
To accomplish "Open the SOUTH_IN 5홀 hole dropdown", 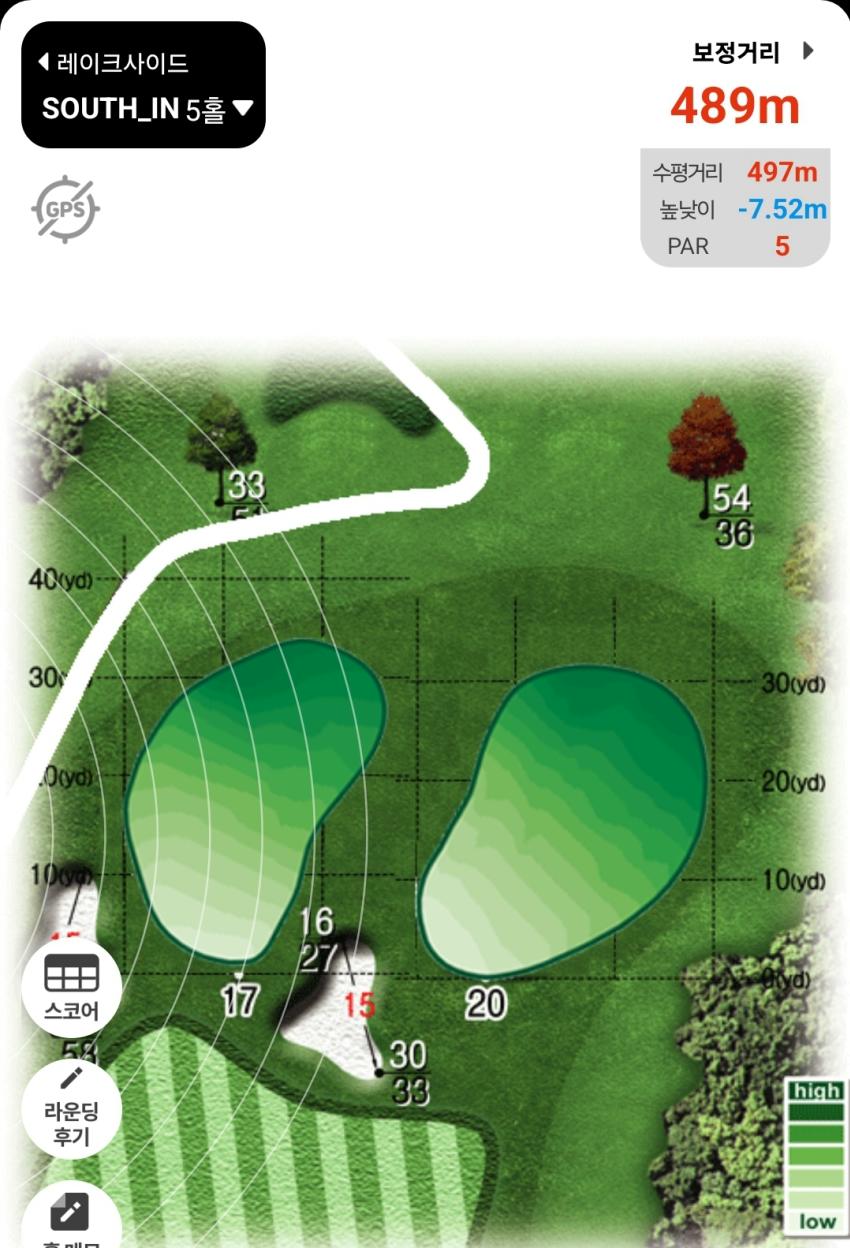I will [x=147, y=109].
